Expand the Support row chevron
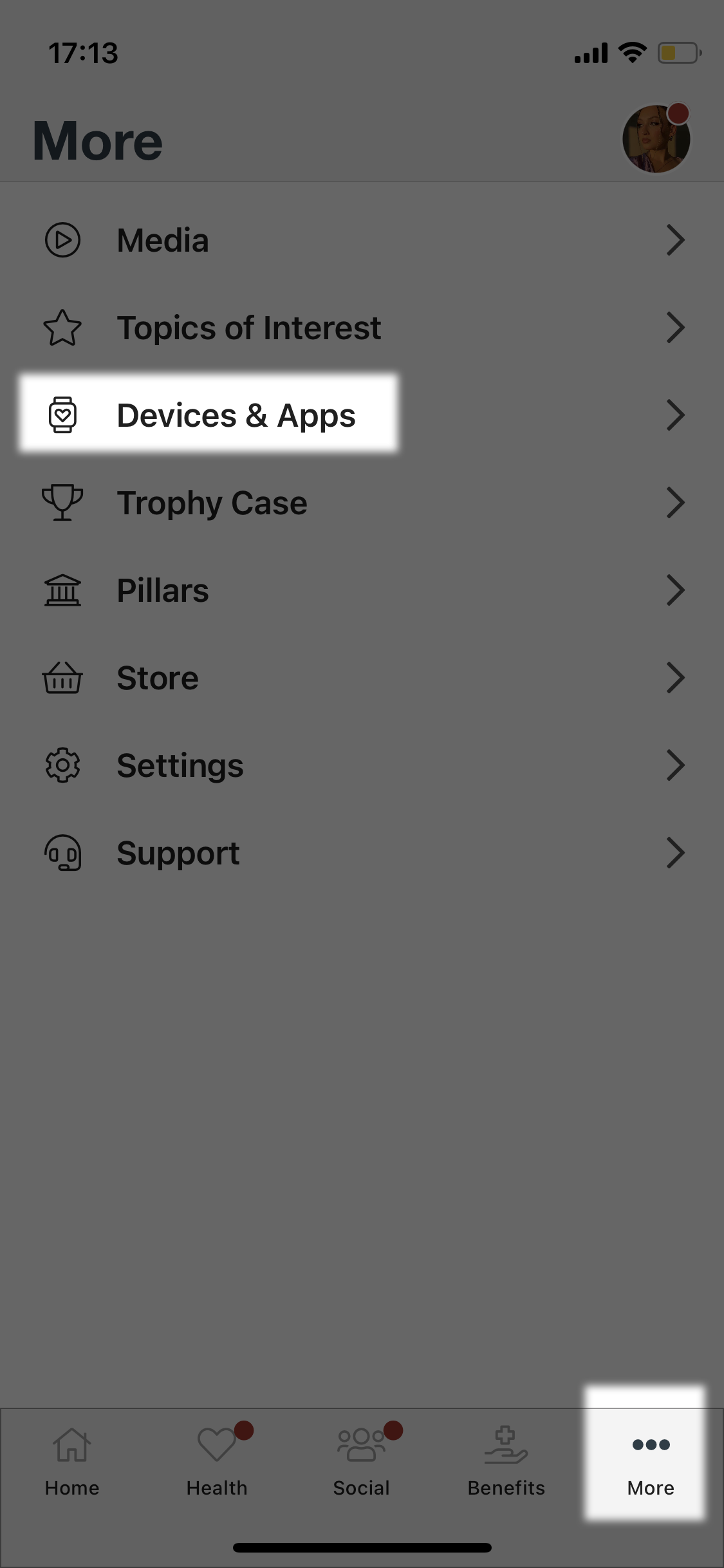Image resolution: width=724 pixels, height=1568 pixels. (x=677, y=853)
